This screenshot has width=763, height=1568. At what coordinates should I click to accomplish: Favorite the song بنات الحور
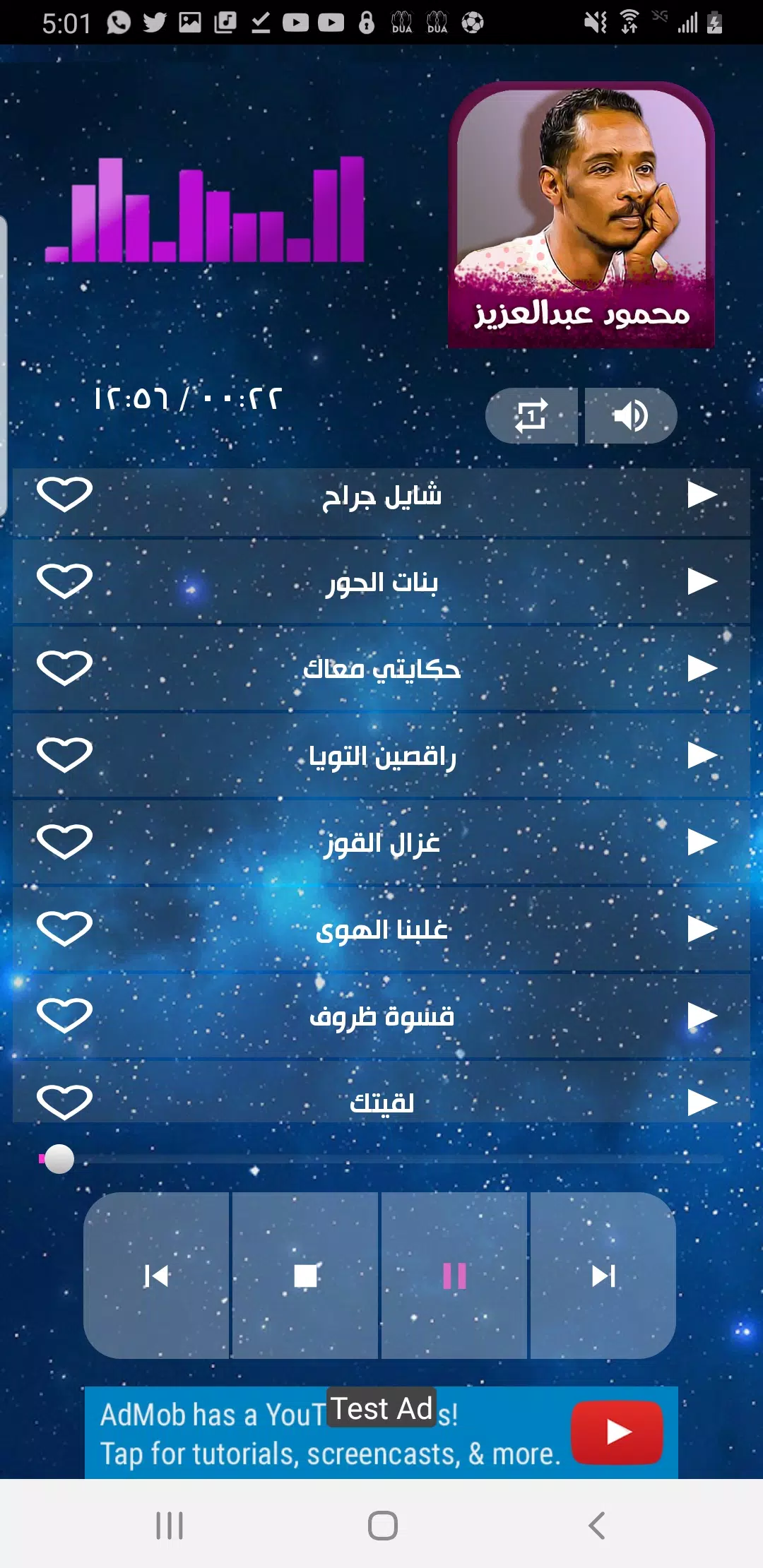[x=64, y=581]
